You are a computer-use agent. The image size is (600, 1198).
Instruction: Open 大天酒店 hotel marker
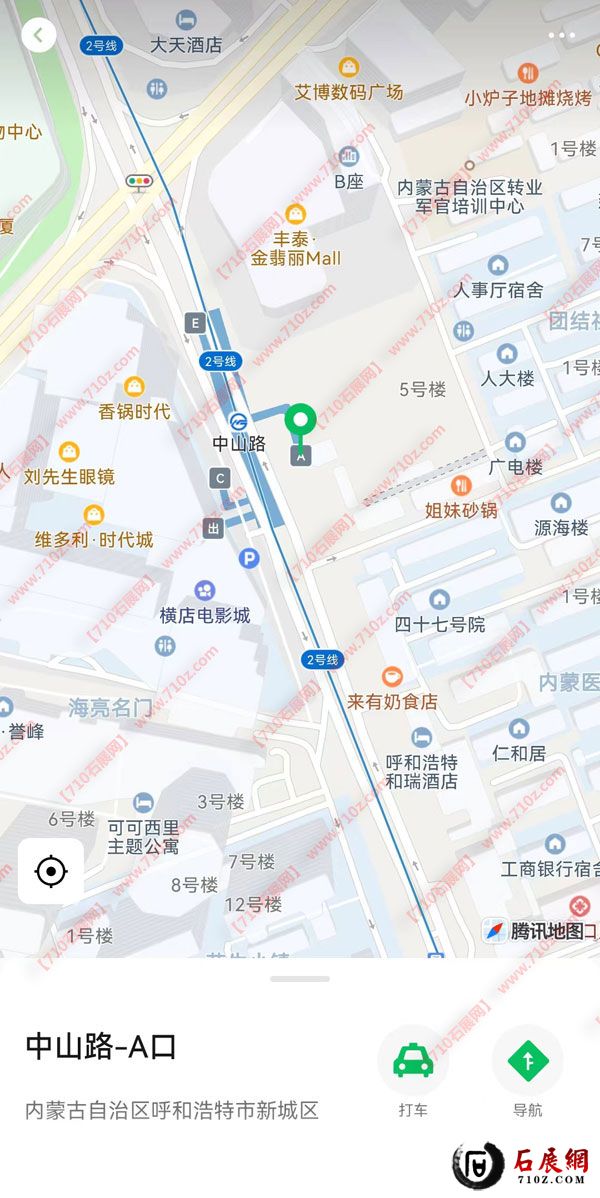[x=186, y=20]
